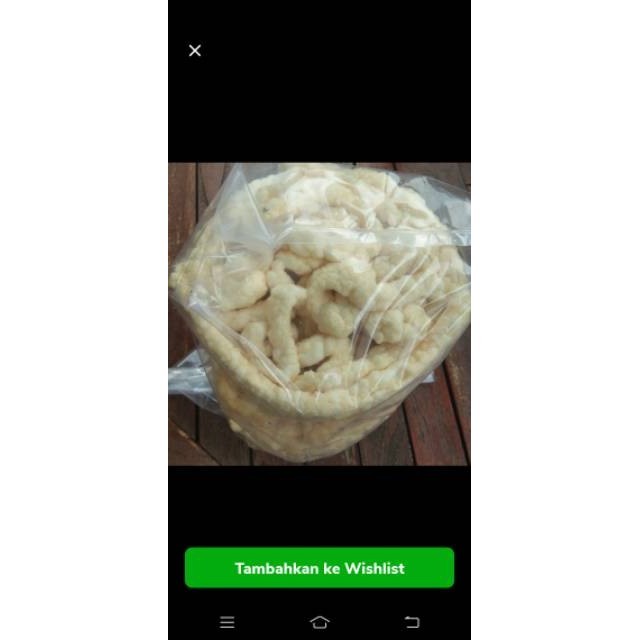Close the full-screen product photo
The width and height of the screenshot is (640, 640).
195,51
